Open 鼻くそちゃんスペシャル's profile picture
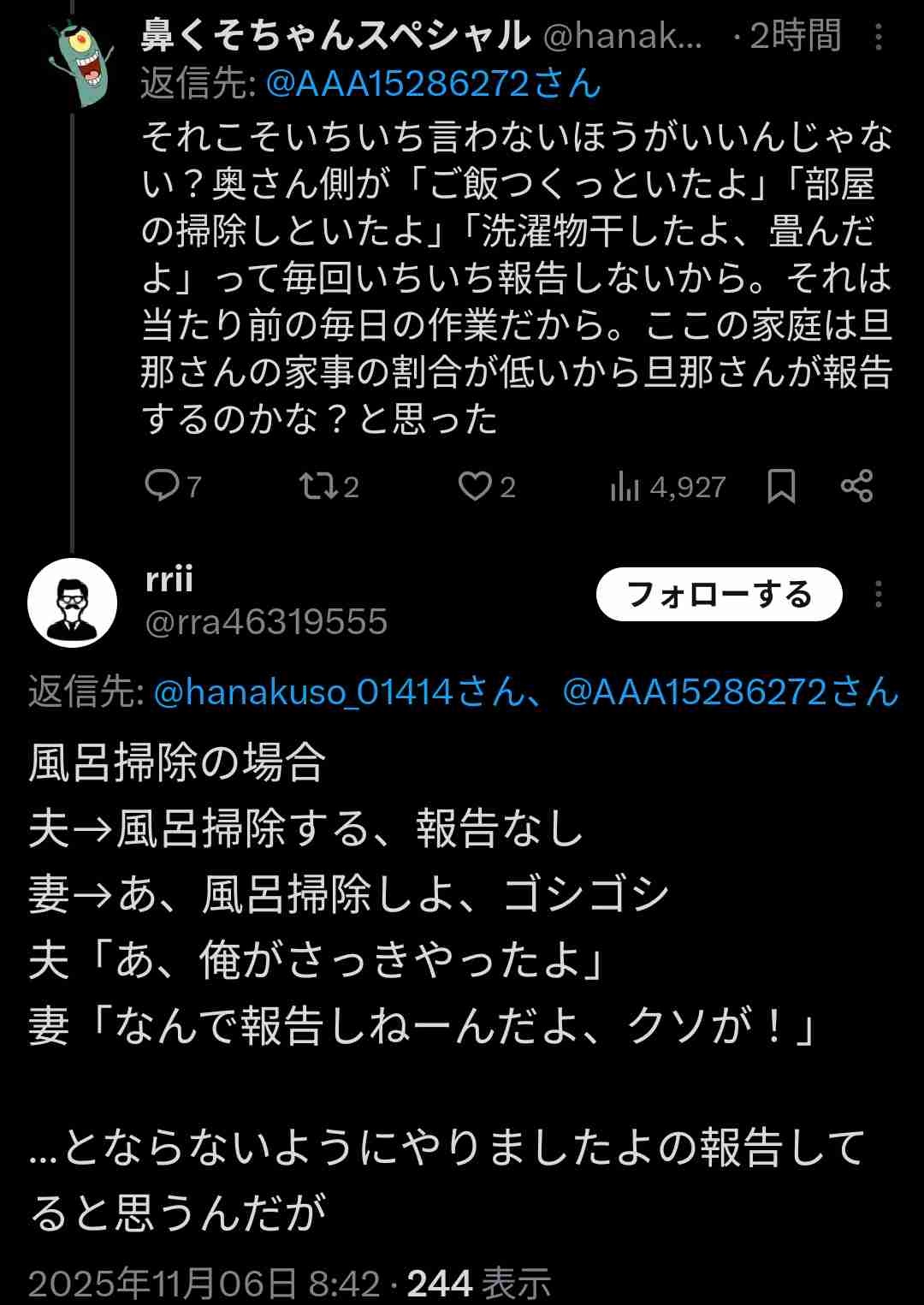 click(82, 64)
